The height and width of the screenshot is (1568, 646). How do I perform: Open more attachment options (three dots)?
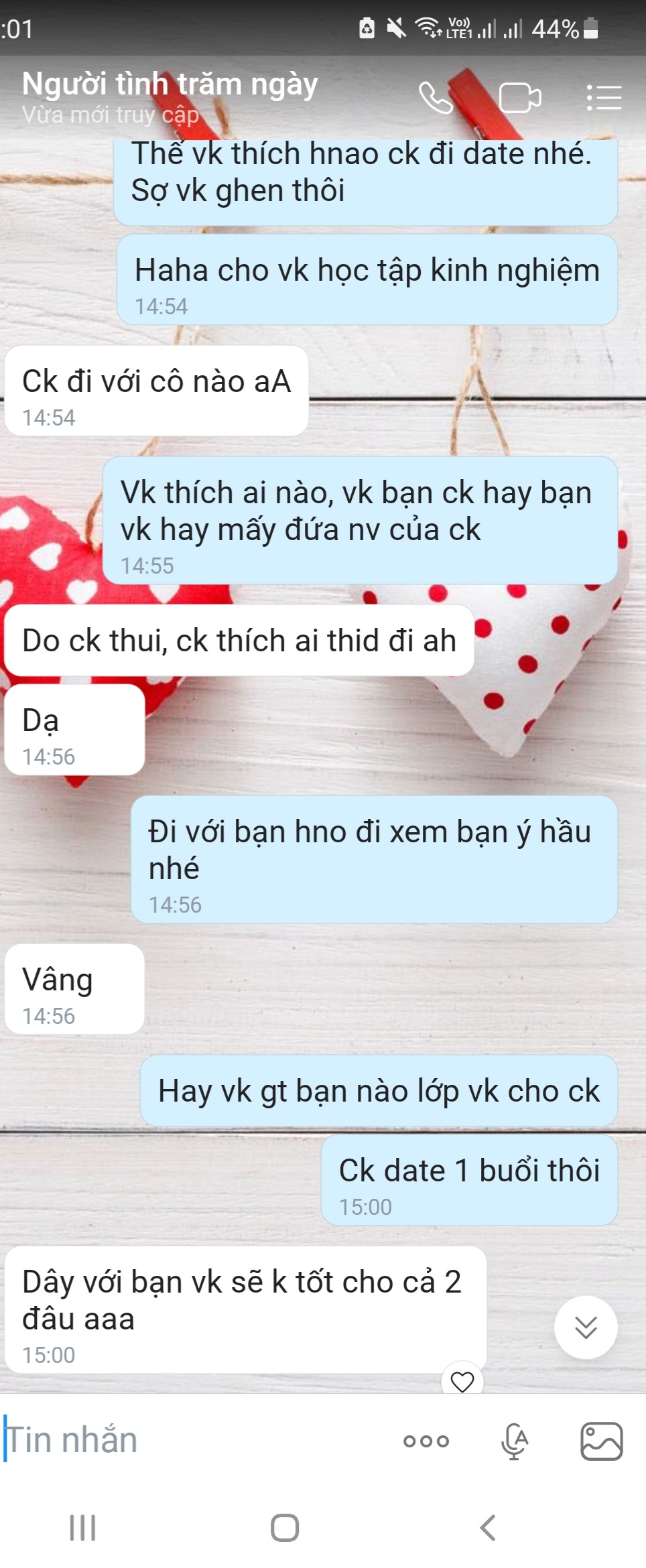pyautogui.click(x=426, y=1441)
